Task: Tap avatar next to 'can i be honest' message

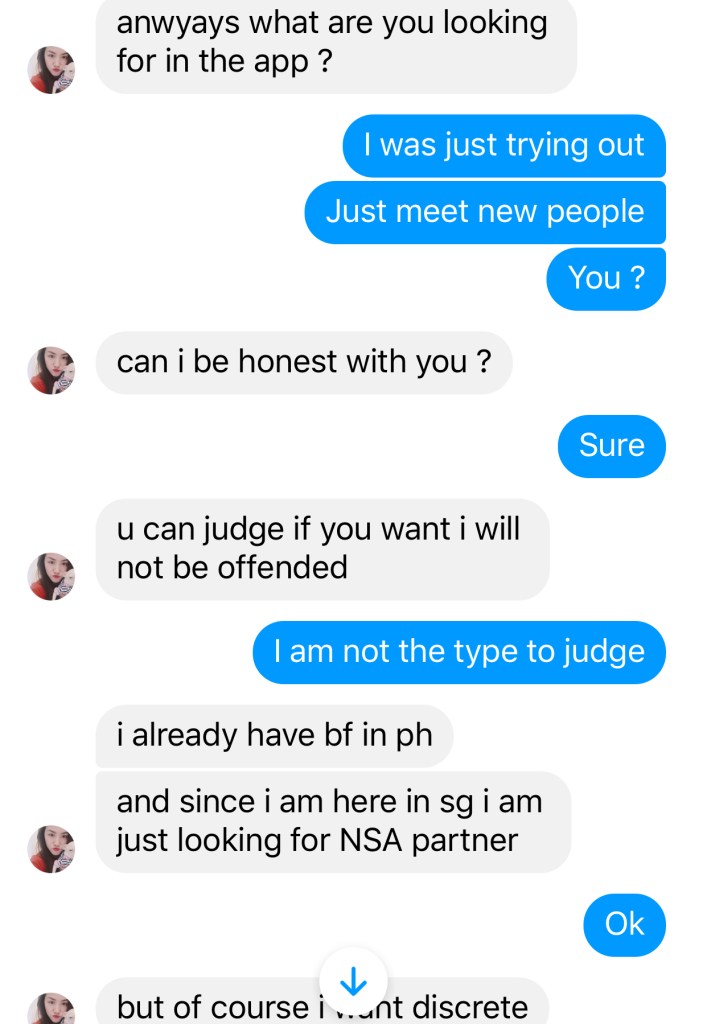Action: click(51, 370)
